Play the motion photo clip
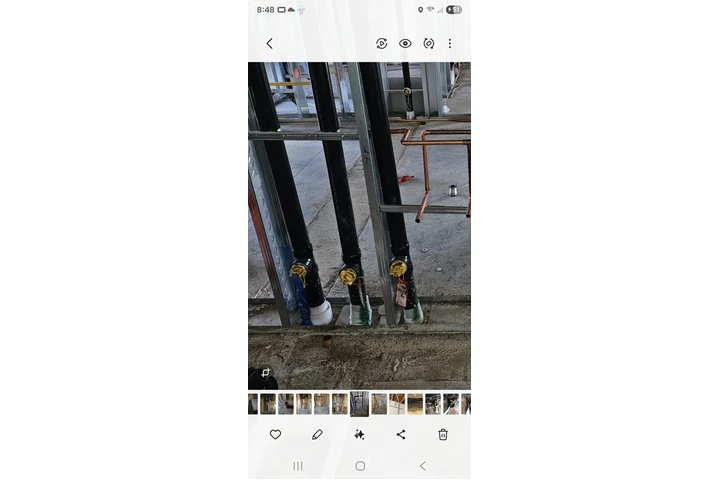The height and width of the screenshot is (480, 720). coord(381,44)
